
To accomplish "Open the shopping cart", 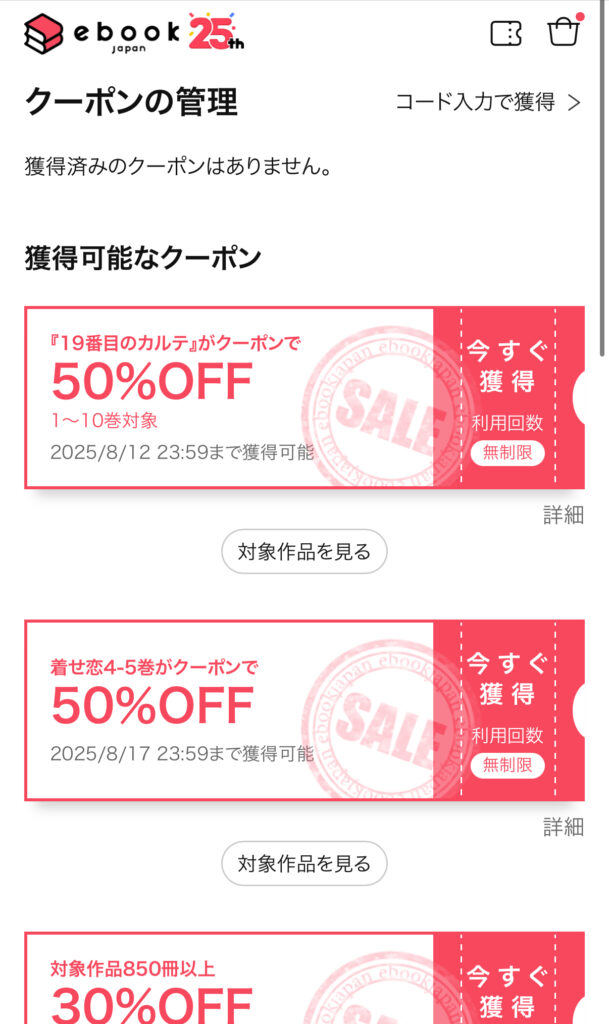I will coord(563,32).
